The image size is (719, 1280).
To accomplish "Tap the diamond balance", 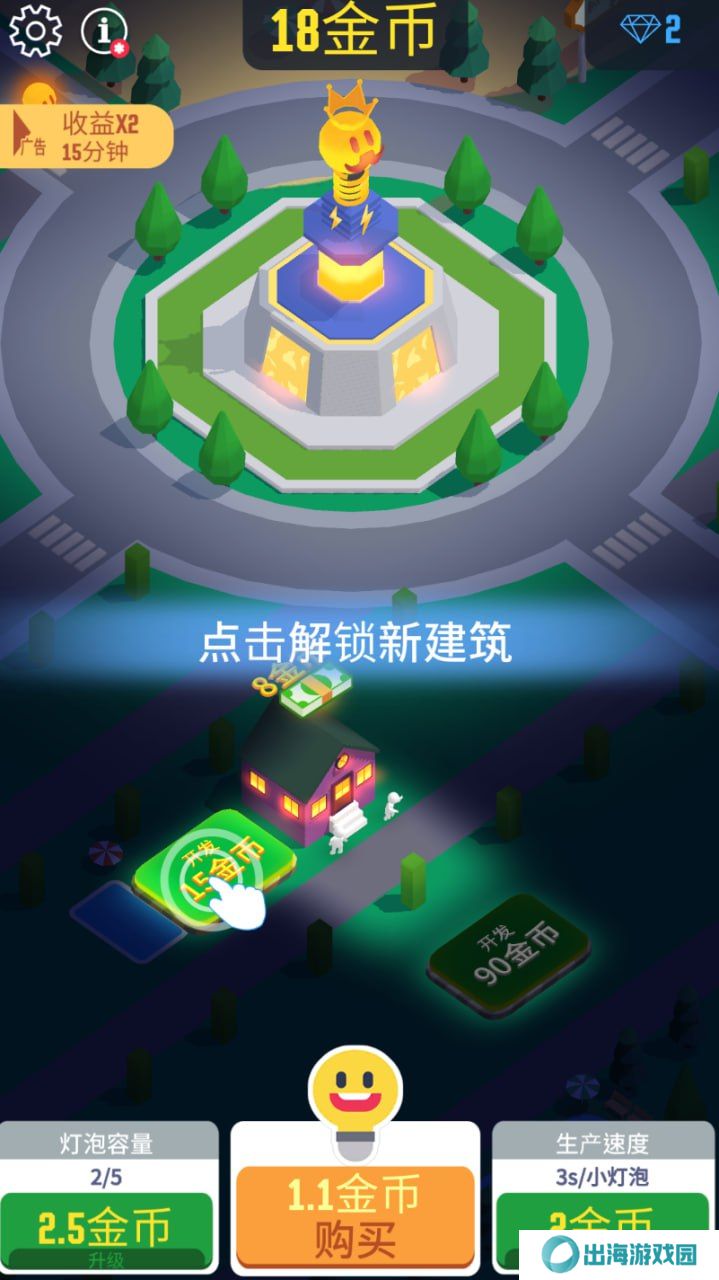I will tap(650, 30).
